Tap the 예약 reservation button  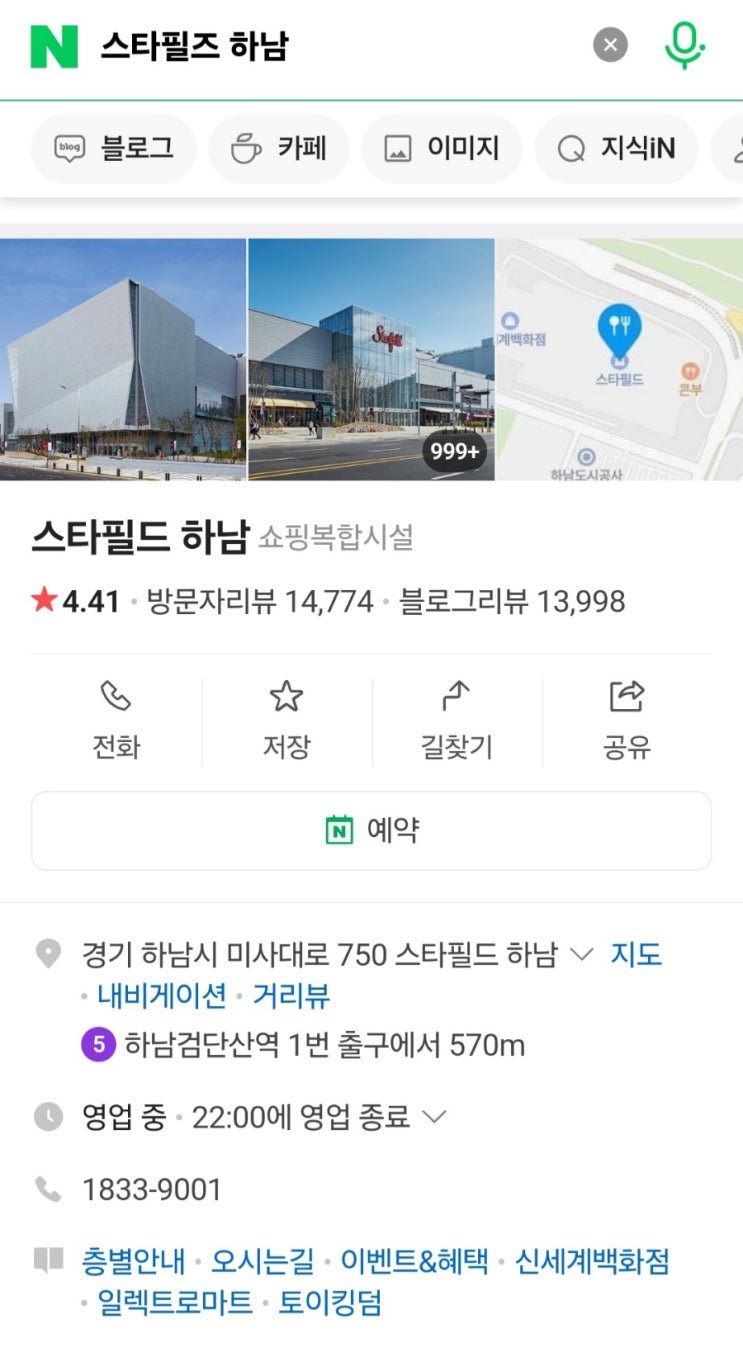click(371, 830)
